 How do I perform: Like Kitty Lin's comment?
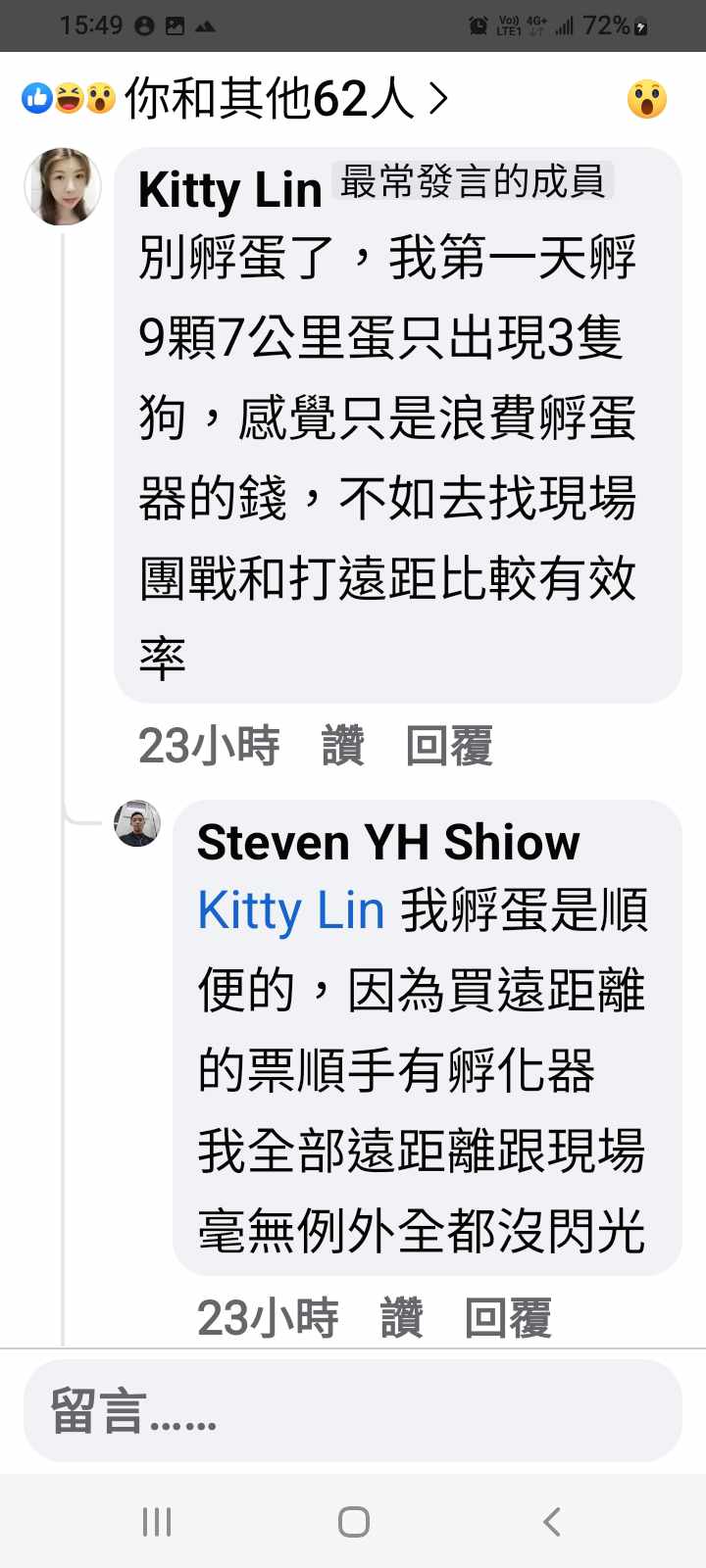tap(343, 746)
